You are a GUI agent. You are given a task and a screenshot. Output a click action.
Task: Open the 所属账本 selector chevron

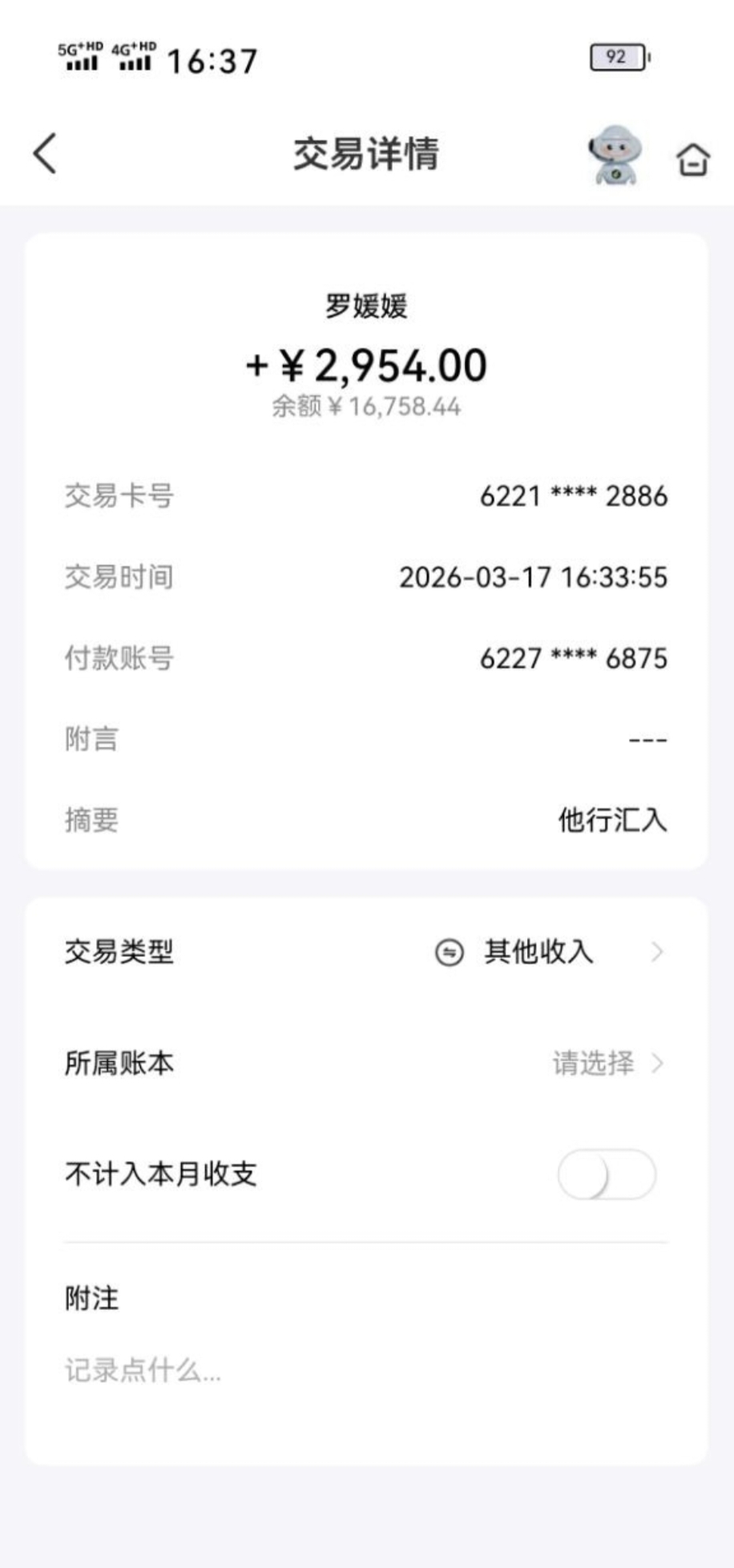click(x=659, y=1063)
